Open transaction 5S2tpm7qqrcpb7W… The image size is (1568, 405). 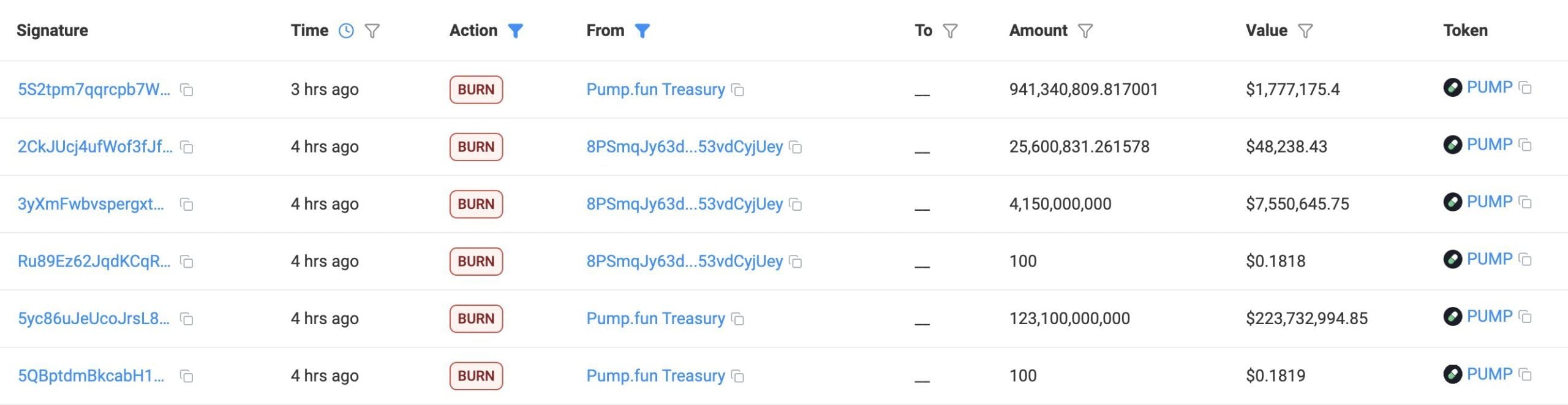(x=94, y=89)
